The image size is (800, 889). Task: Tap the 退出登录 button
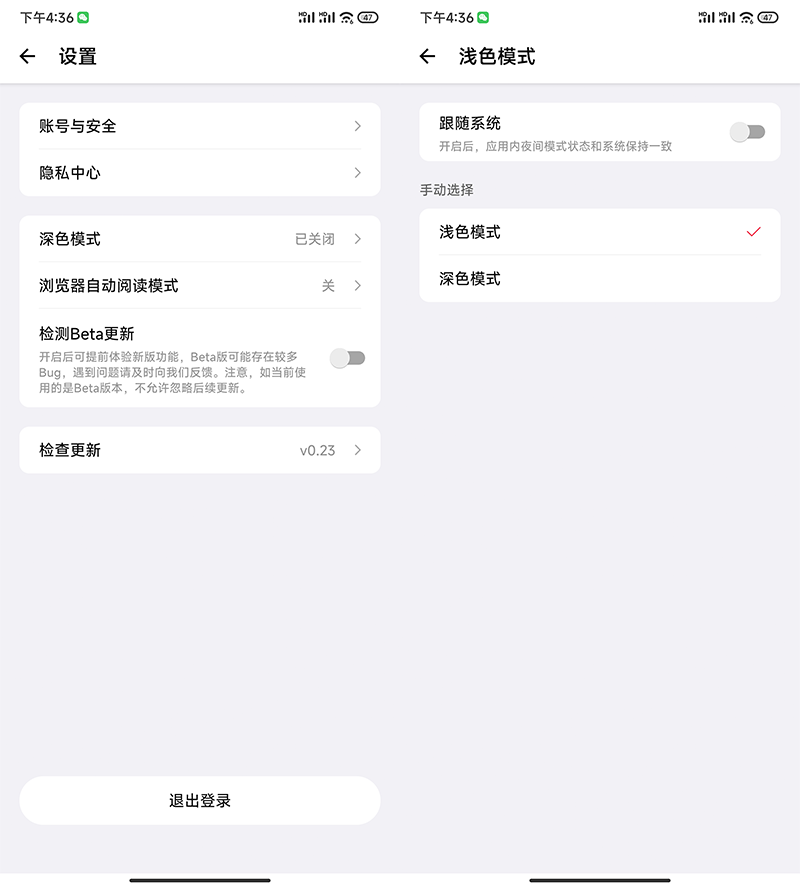(x=200, y=801)
